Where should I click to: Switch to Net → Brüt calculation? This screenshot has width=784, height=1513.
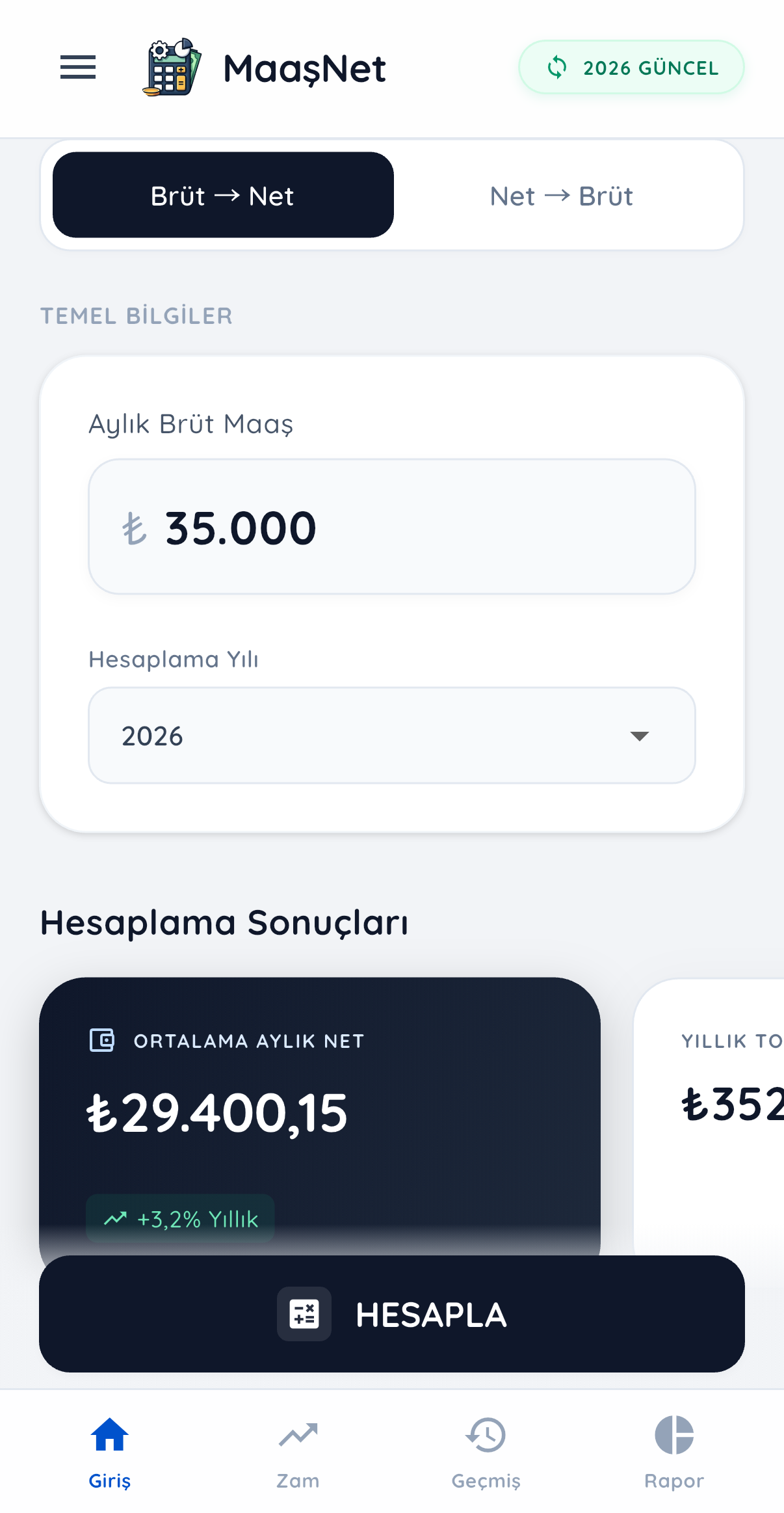[x=561, y=195]
